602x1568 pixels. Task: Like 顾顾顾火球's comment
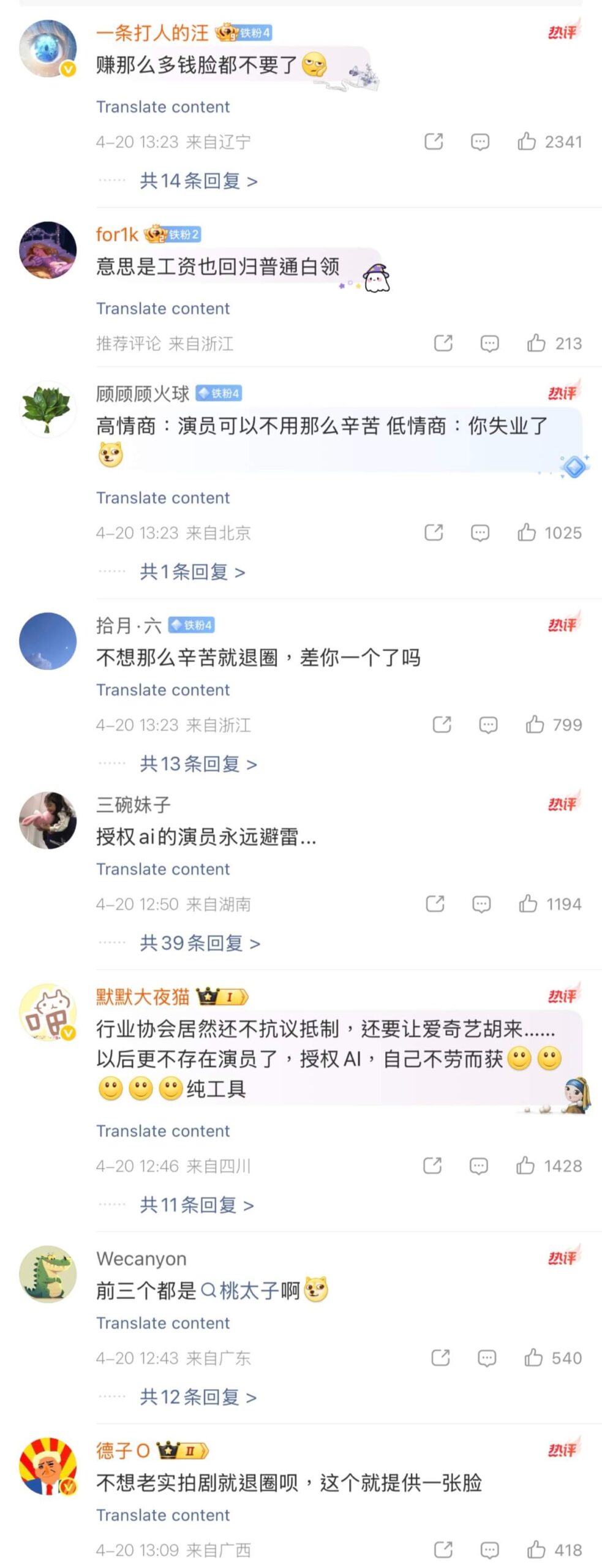pos(526,532)
